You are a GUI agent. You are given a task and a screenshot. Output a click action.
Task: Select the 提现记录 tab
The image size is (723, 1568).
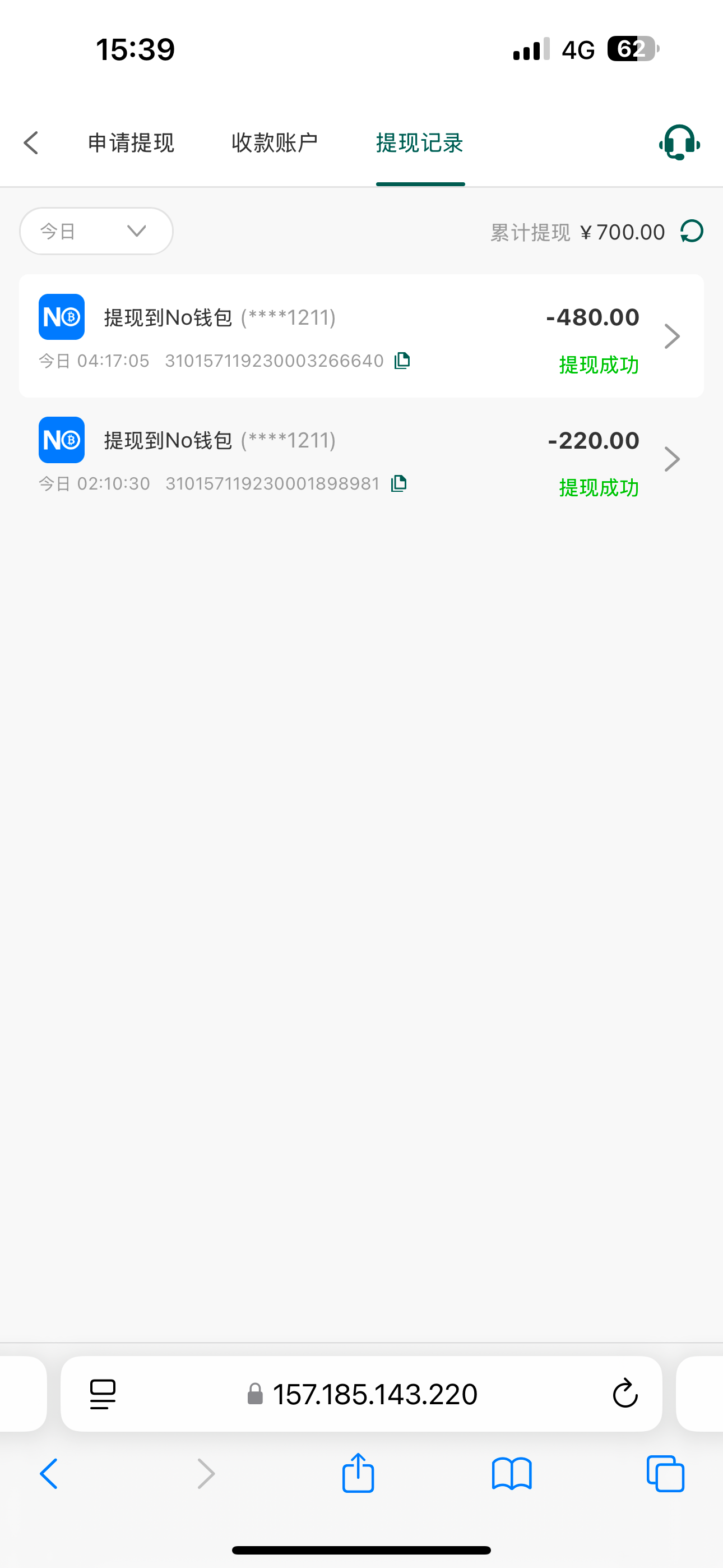(420, 143)
